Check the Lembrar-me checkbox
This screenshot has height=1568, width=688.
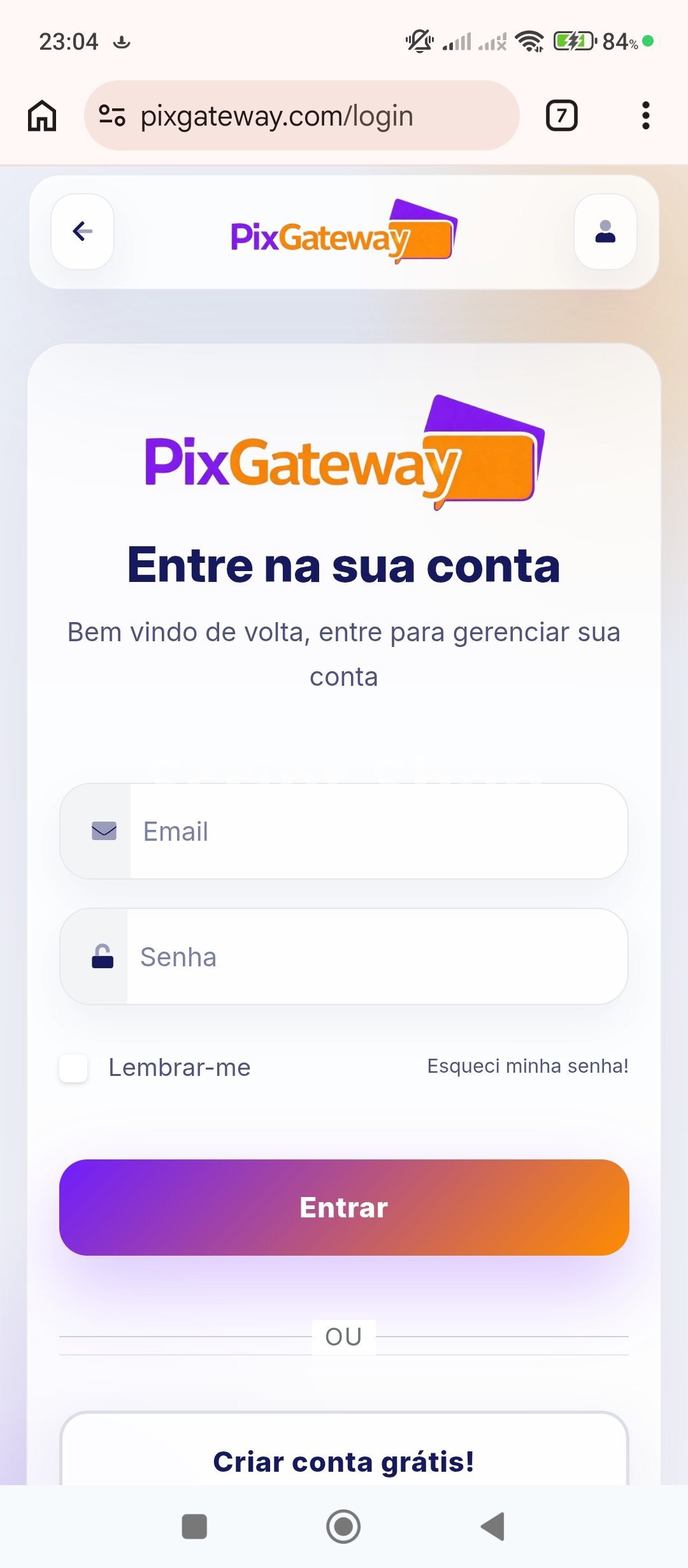(73, 1068)
